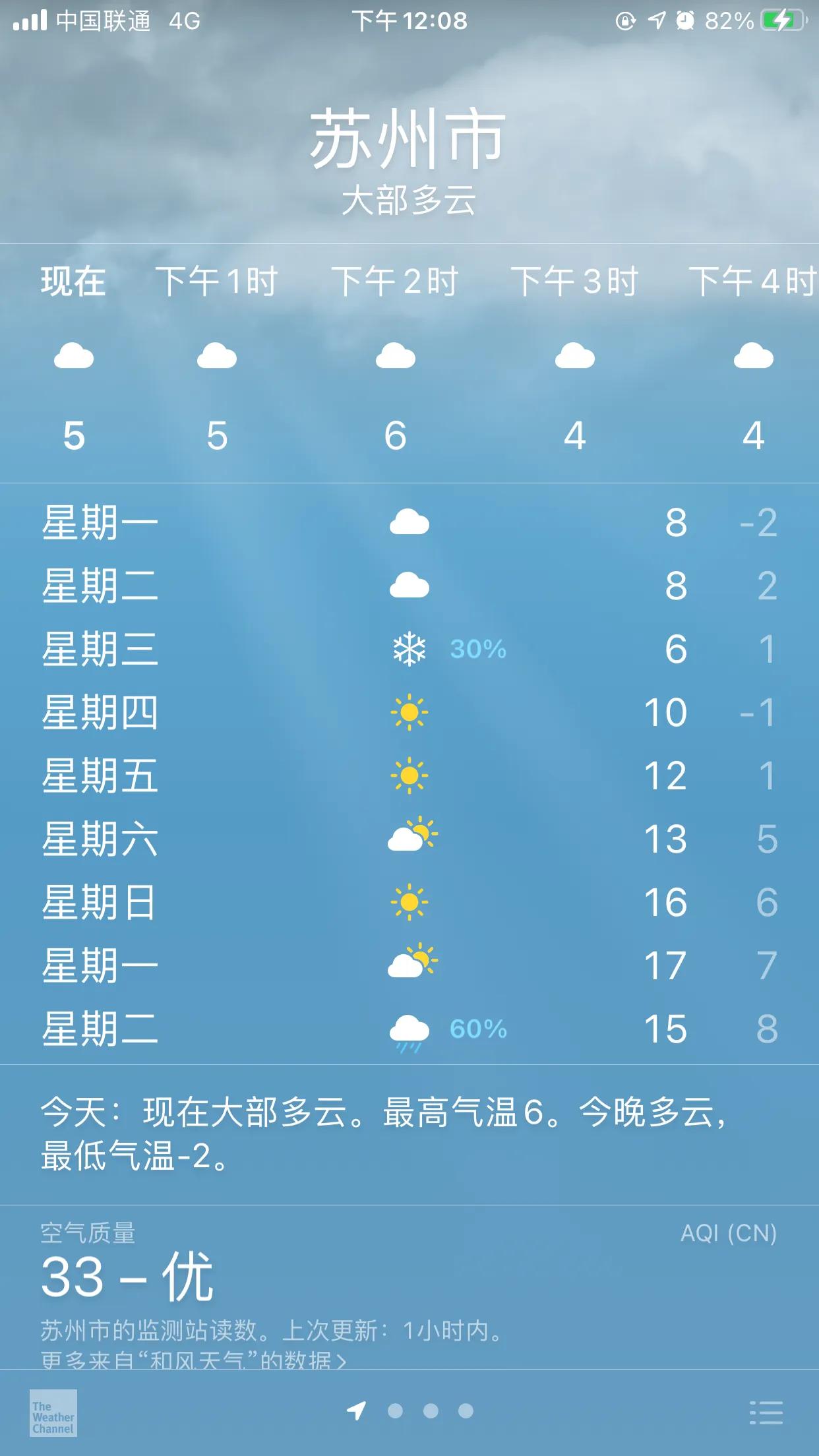819x1456 pixels.
Task: Open more data from 和风天气 link
Action: click(x=193, y=1360)
